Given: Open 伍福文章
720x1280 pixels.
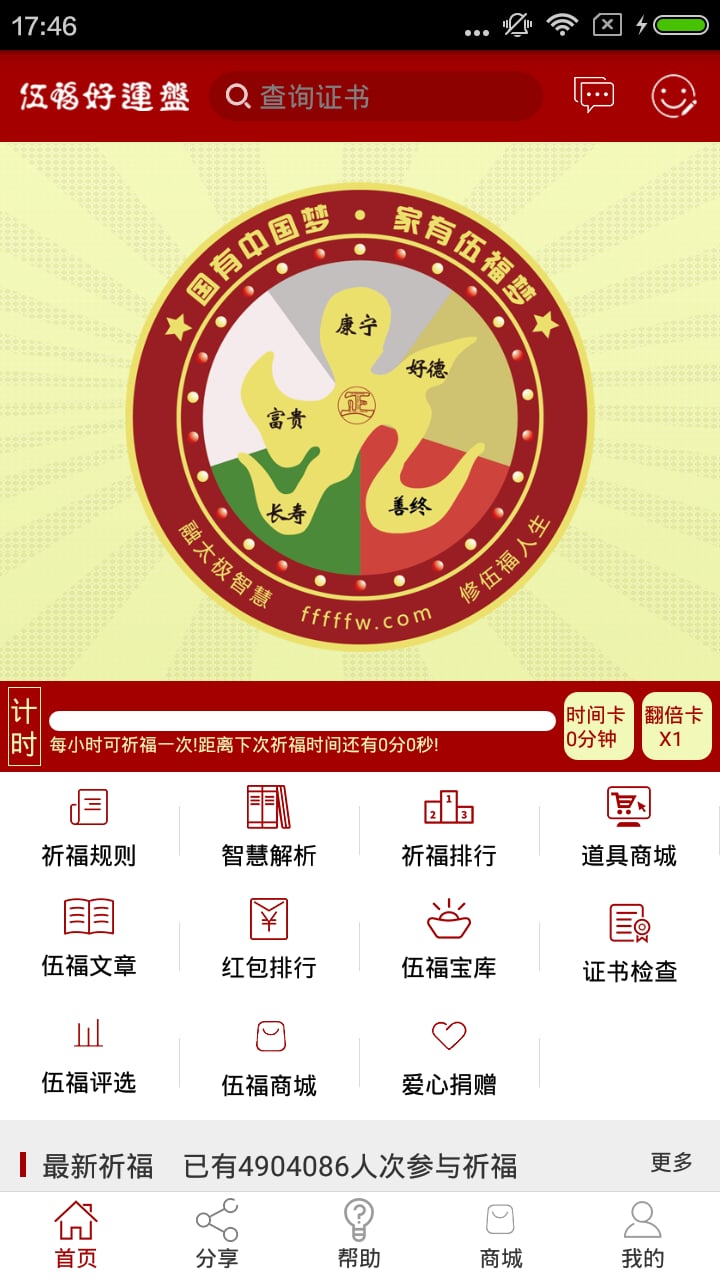Looking at the screenshot, I should click(x=89, y=938).
